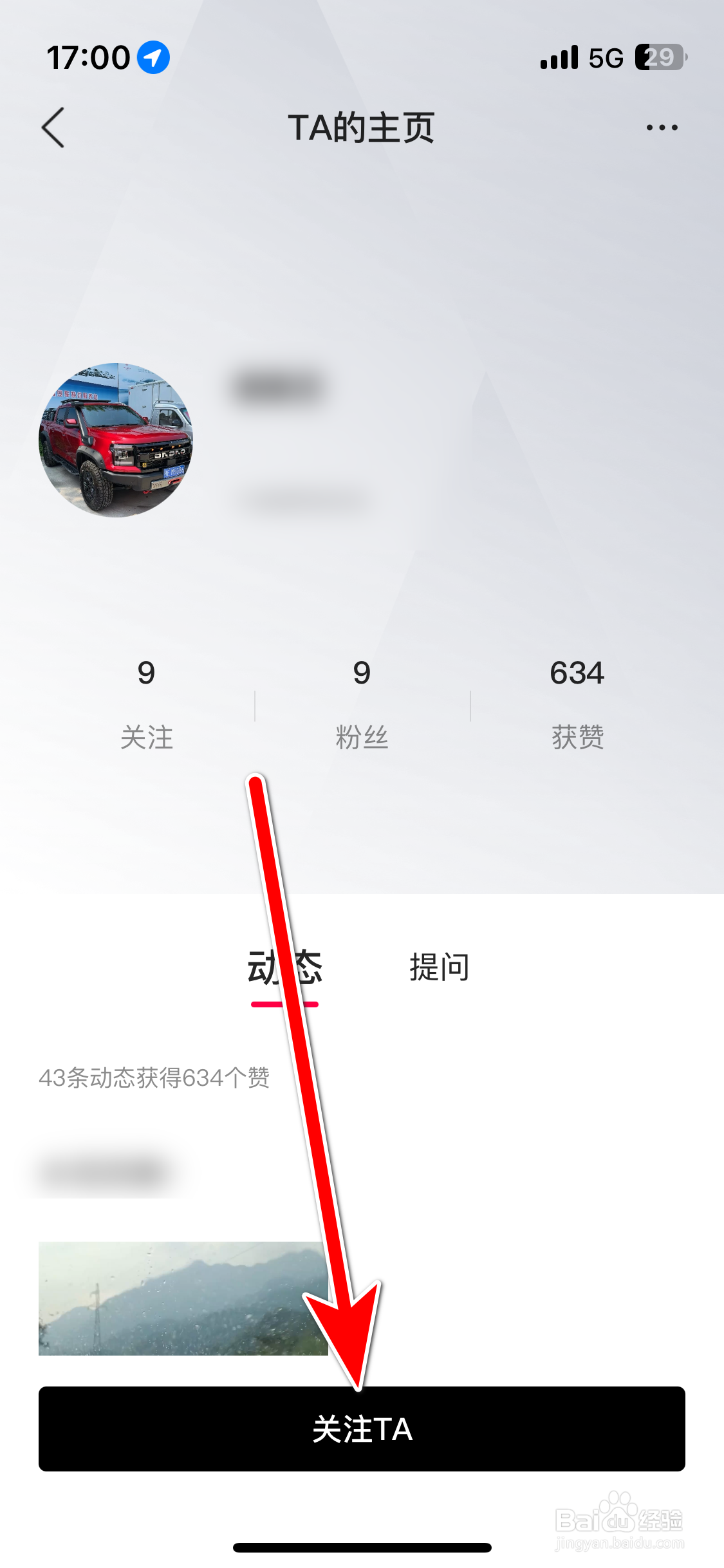
Task: Tap the back arrow to leave TA的主页
Action: point(53,127)
